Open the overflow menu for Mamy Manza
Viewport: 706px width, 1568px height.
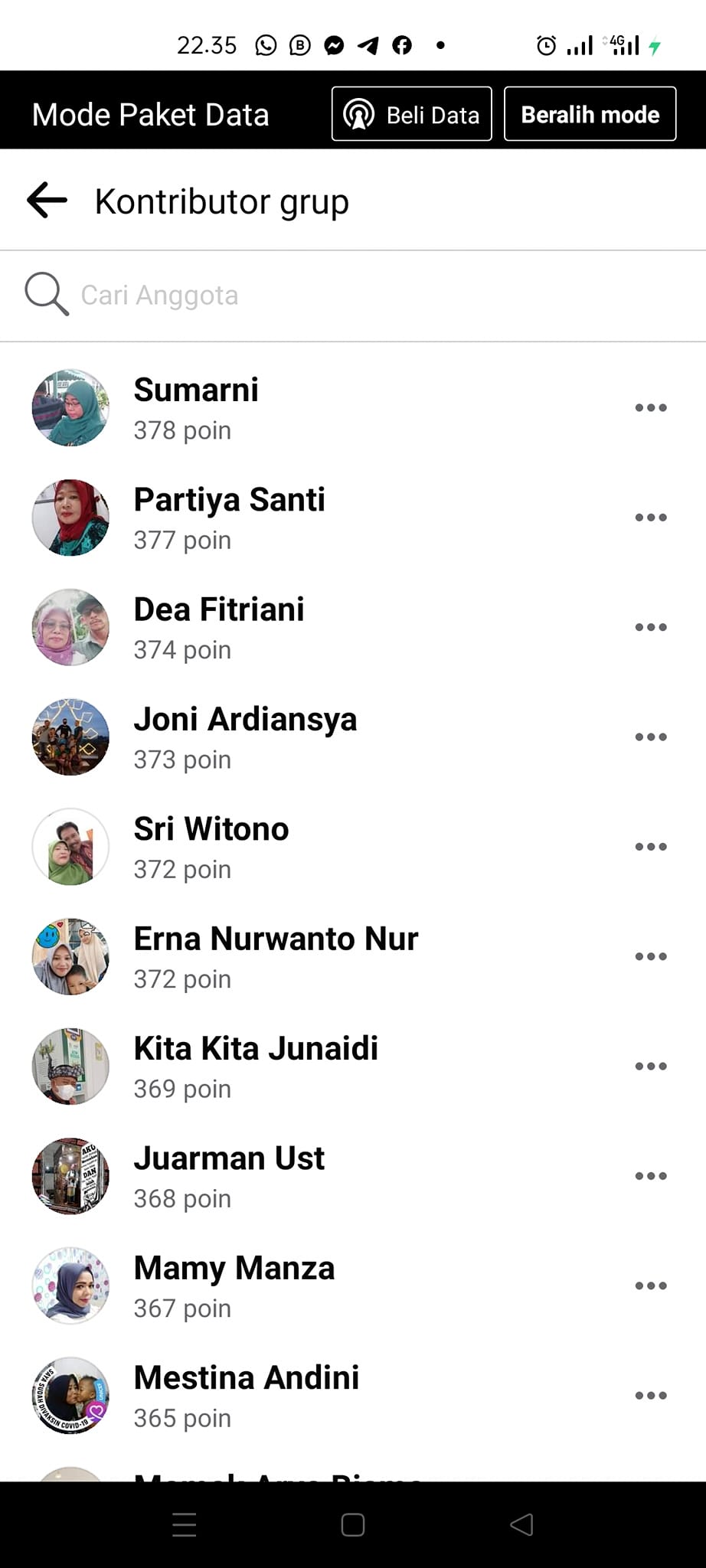coord(651,1285)
